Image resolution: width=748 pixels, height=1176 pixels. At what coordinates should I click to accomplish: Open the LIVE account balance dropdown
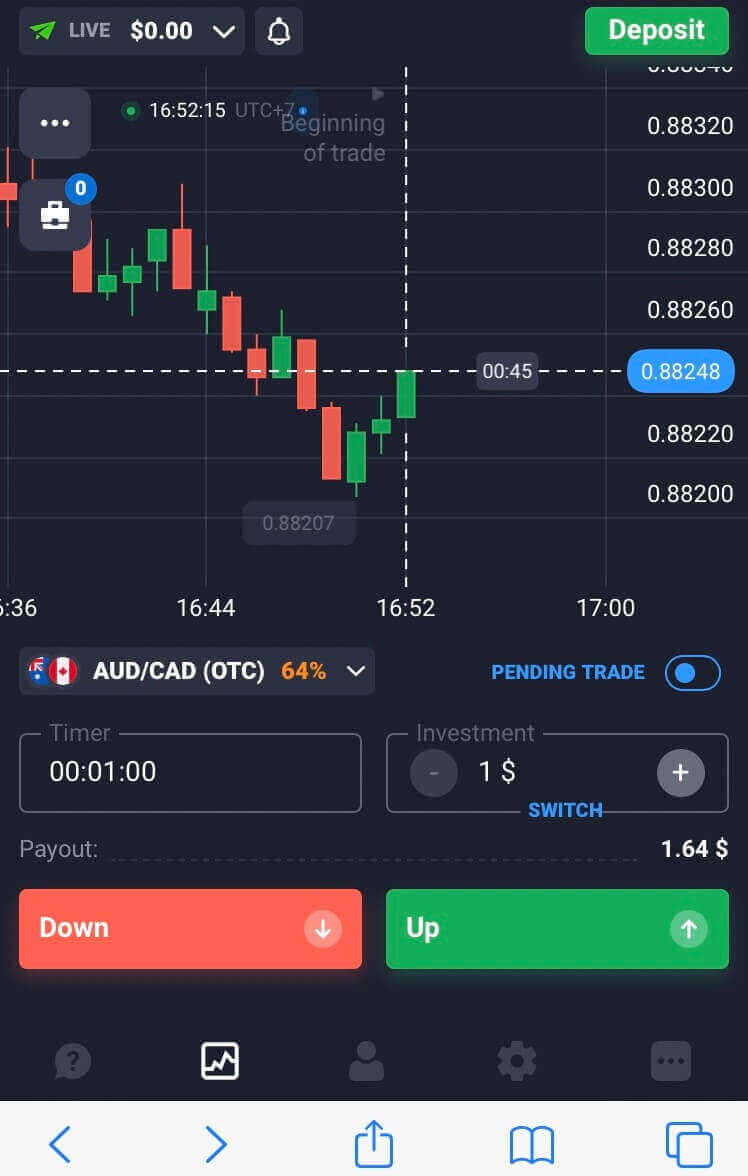(131, 31)
